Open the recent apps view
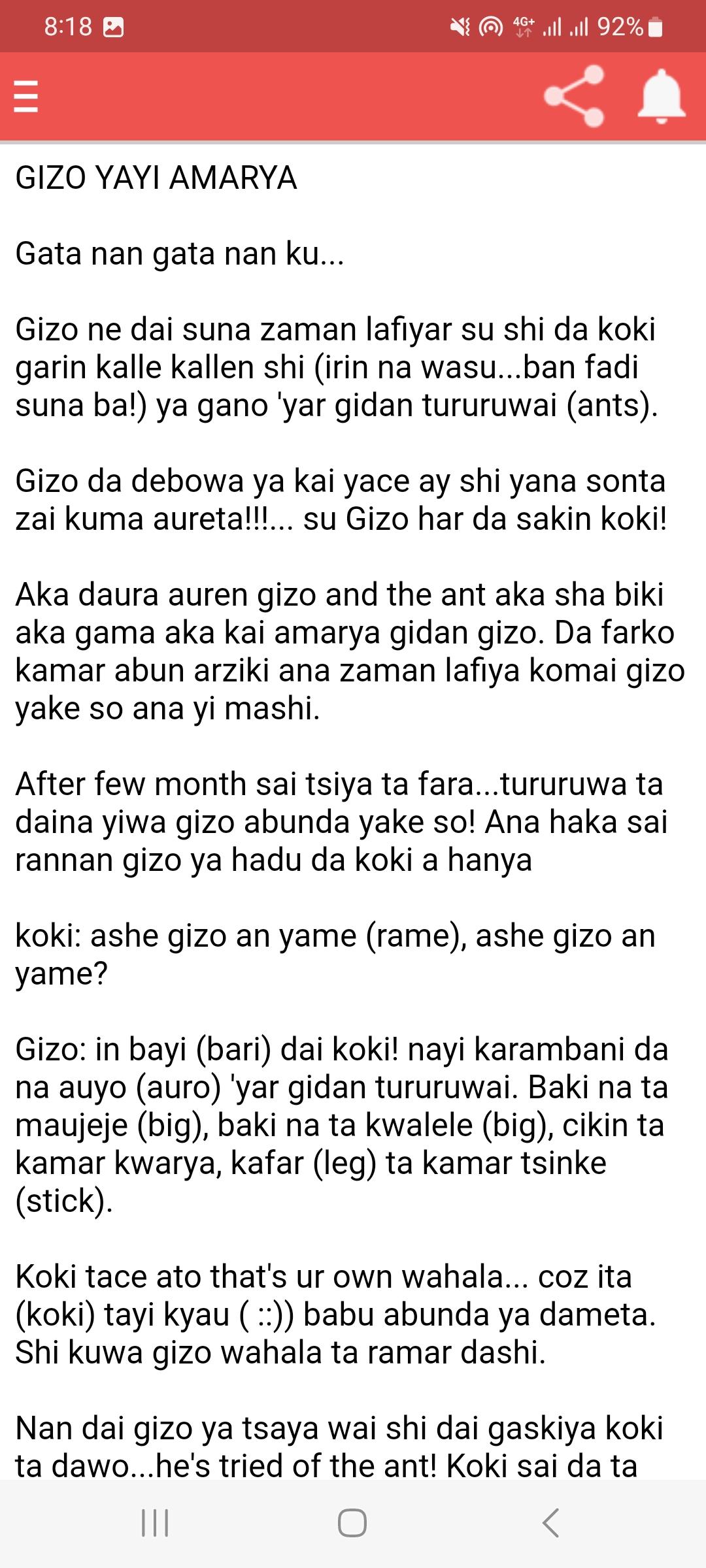This screenshot has width=706, height=1568. click(155, 1522)
